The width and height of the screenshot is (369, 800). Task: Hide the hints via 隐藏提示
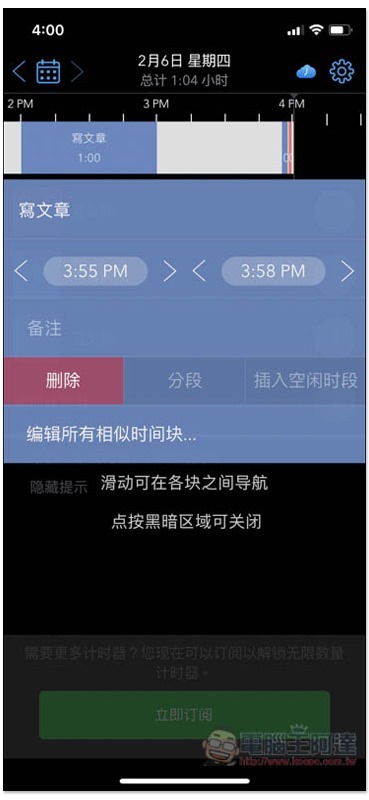59,487
